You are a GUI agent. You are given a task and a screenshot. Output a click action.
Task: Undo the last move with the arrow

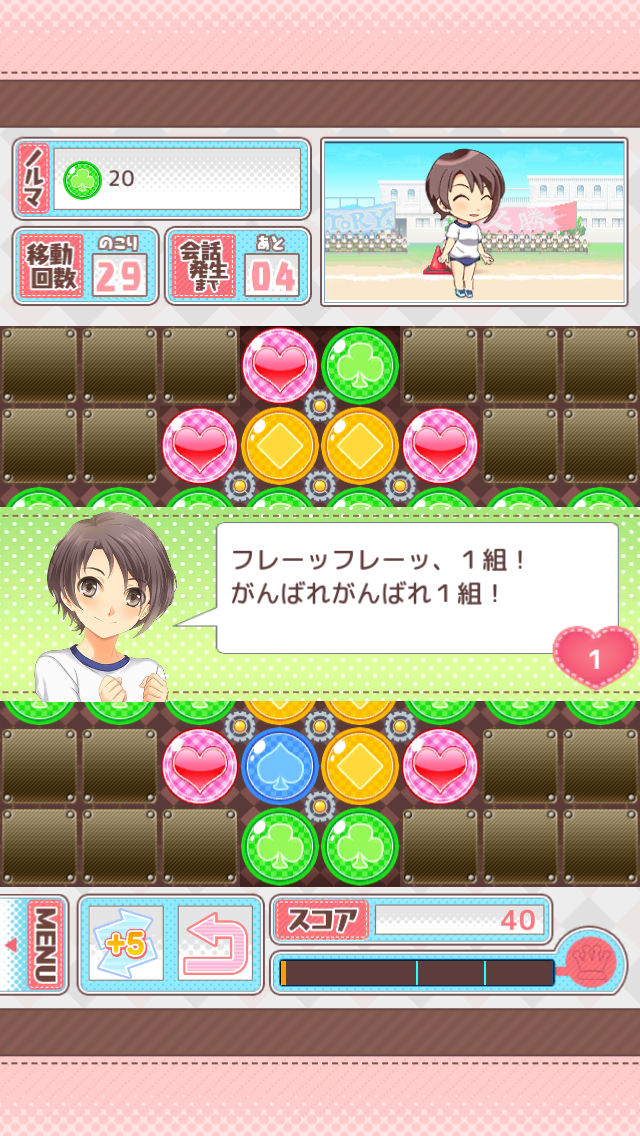click(x=215, y=943)
